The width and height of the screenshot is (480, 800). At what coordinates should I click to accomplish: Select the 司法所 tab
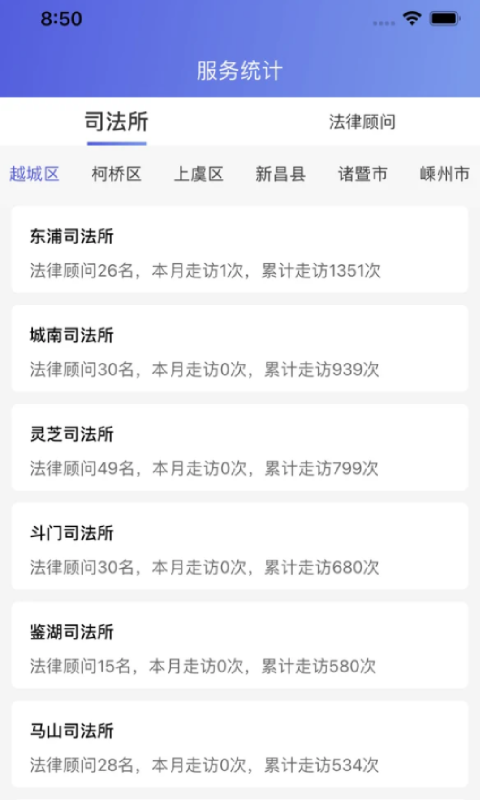116,121
